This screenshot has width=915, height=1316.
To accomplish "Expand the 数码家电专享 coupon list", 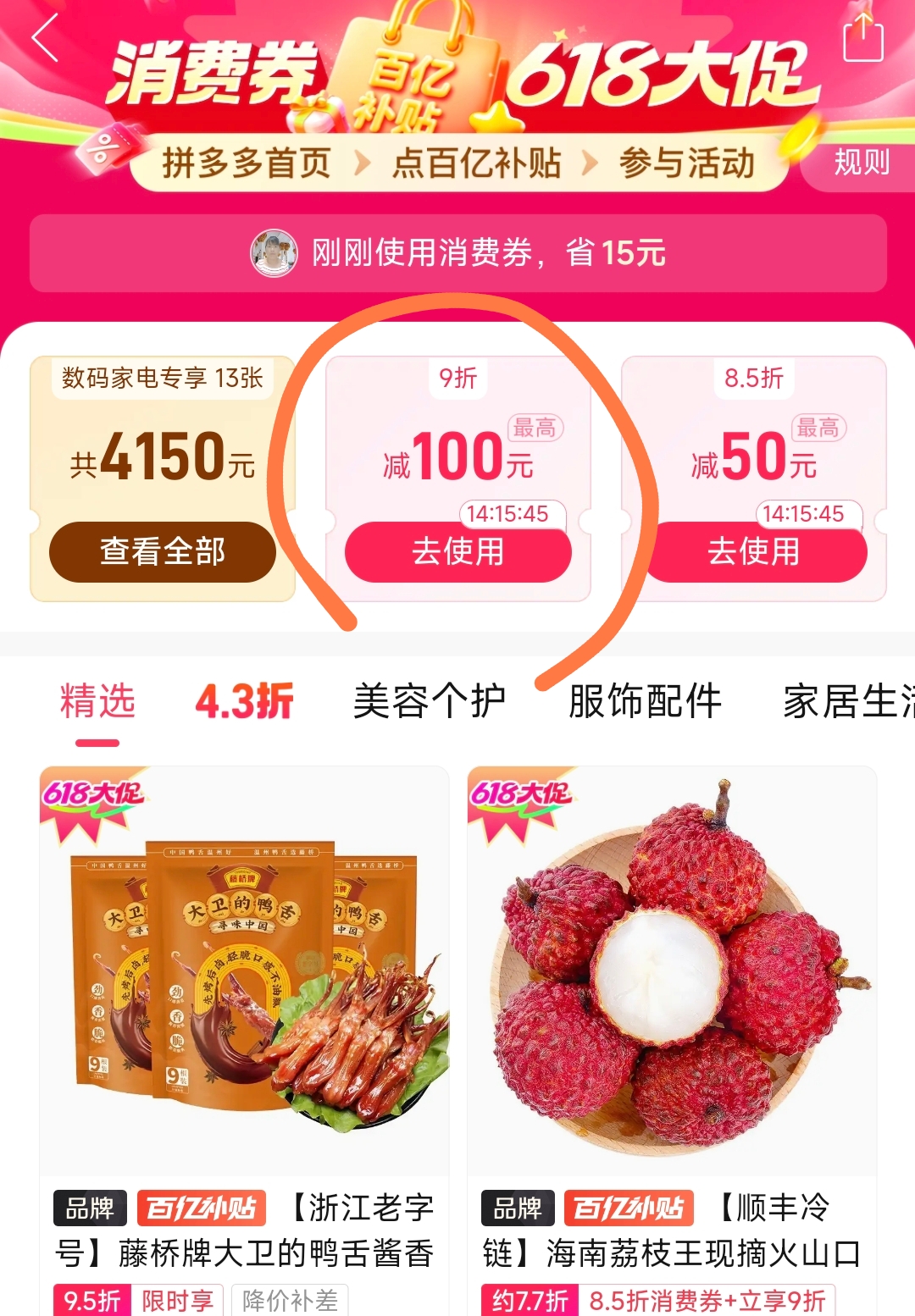I will 163,550.
